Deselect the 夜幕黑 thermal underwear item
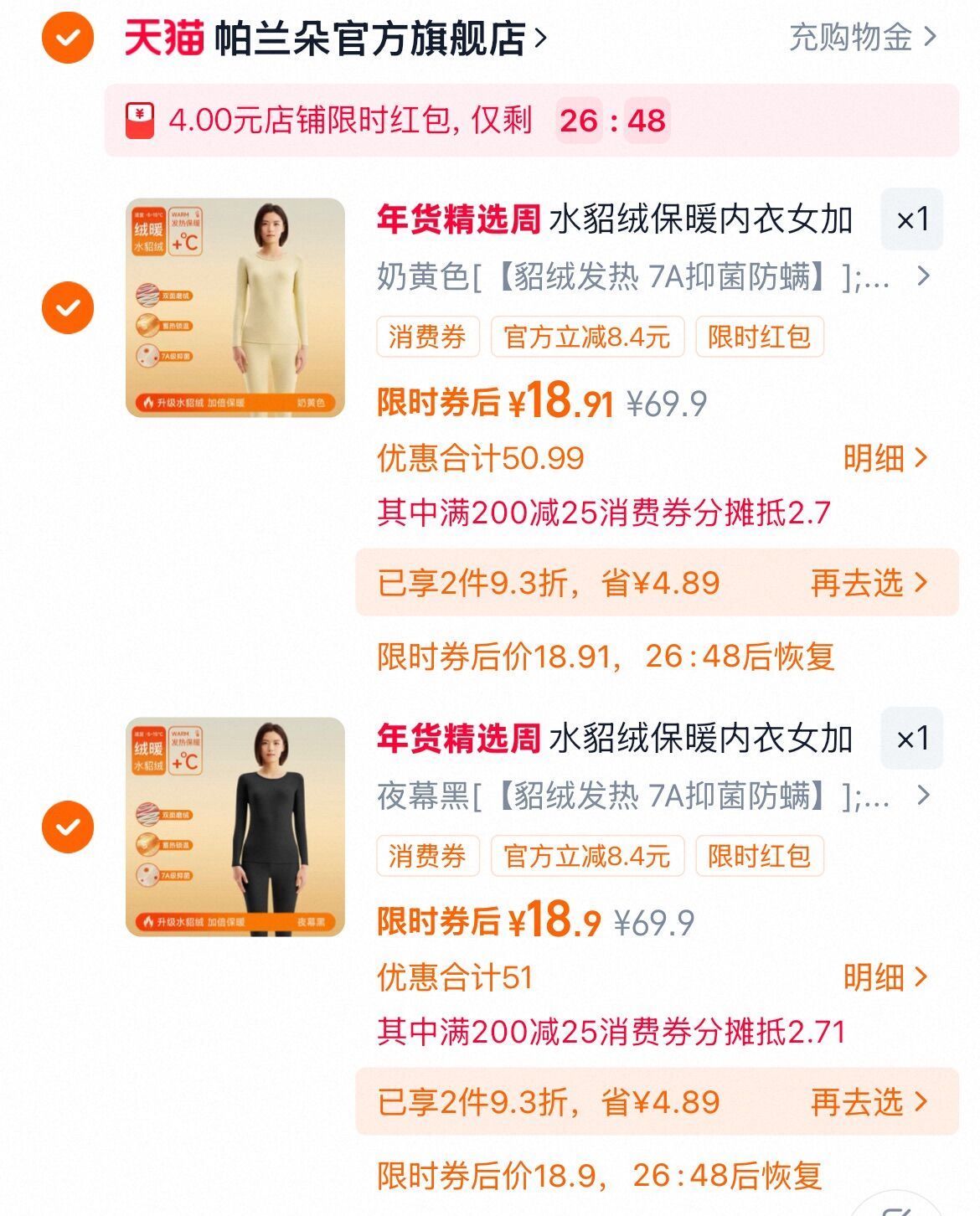The image size is (980, 1216). [68, 827]
